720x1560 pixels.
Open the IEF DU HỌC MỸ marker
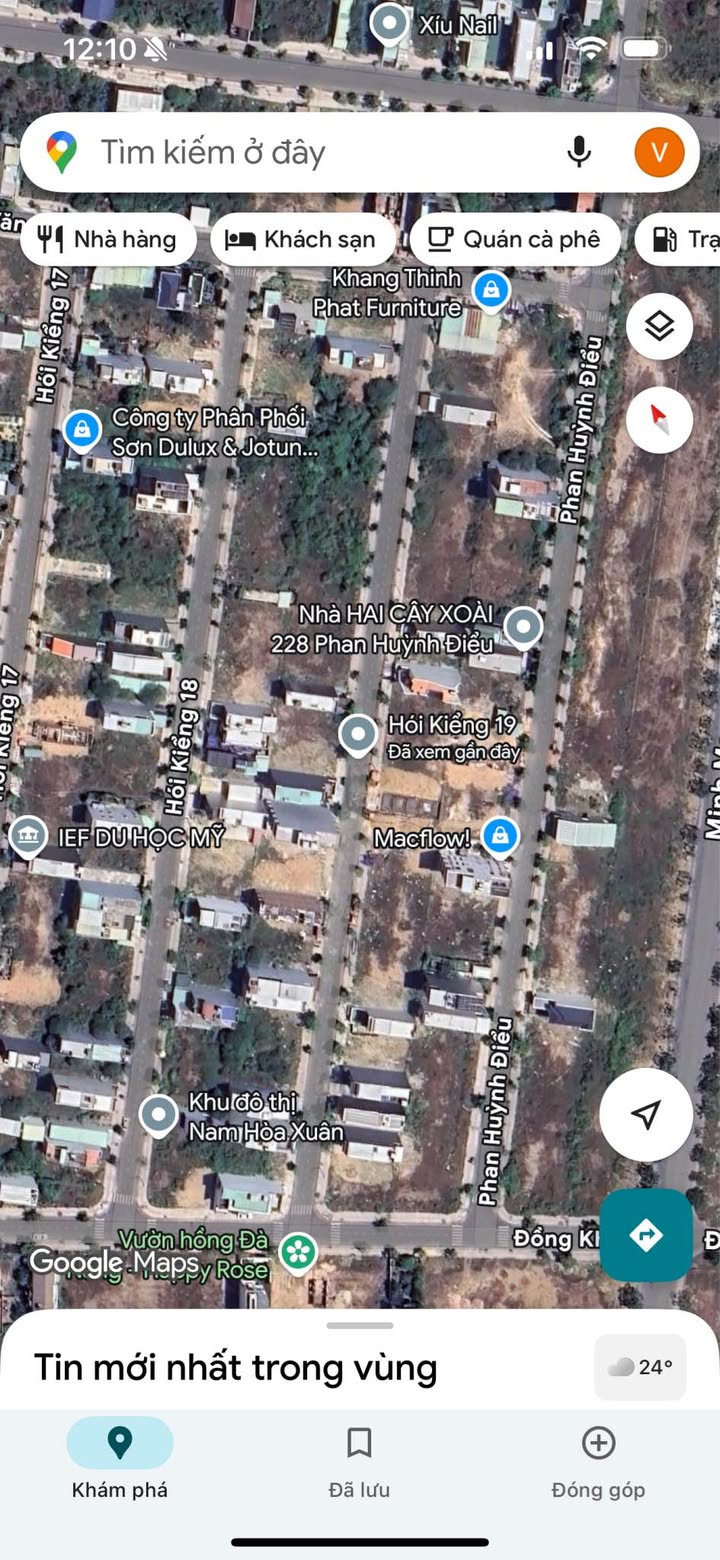tap(27, 837)
